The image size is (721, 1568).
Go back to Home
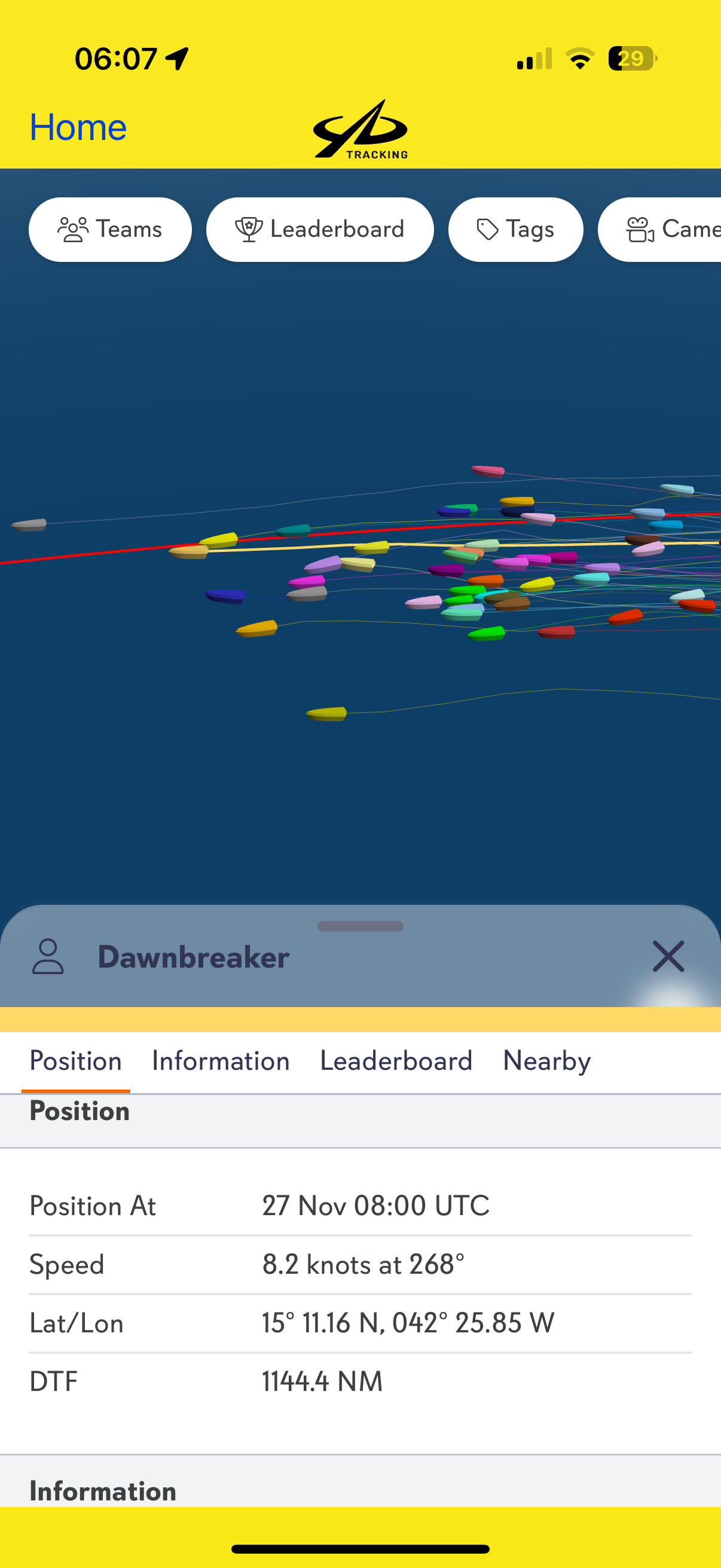click(x=78, y=127)
